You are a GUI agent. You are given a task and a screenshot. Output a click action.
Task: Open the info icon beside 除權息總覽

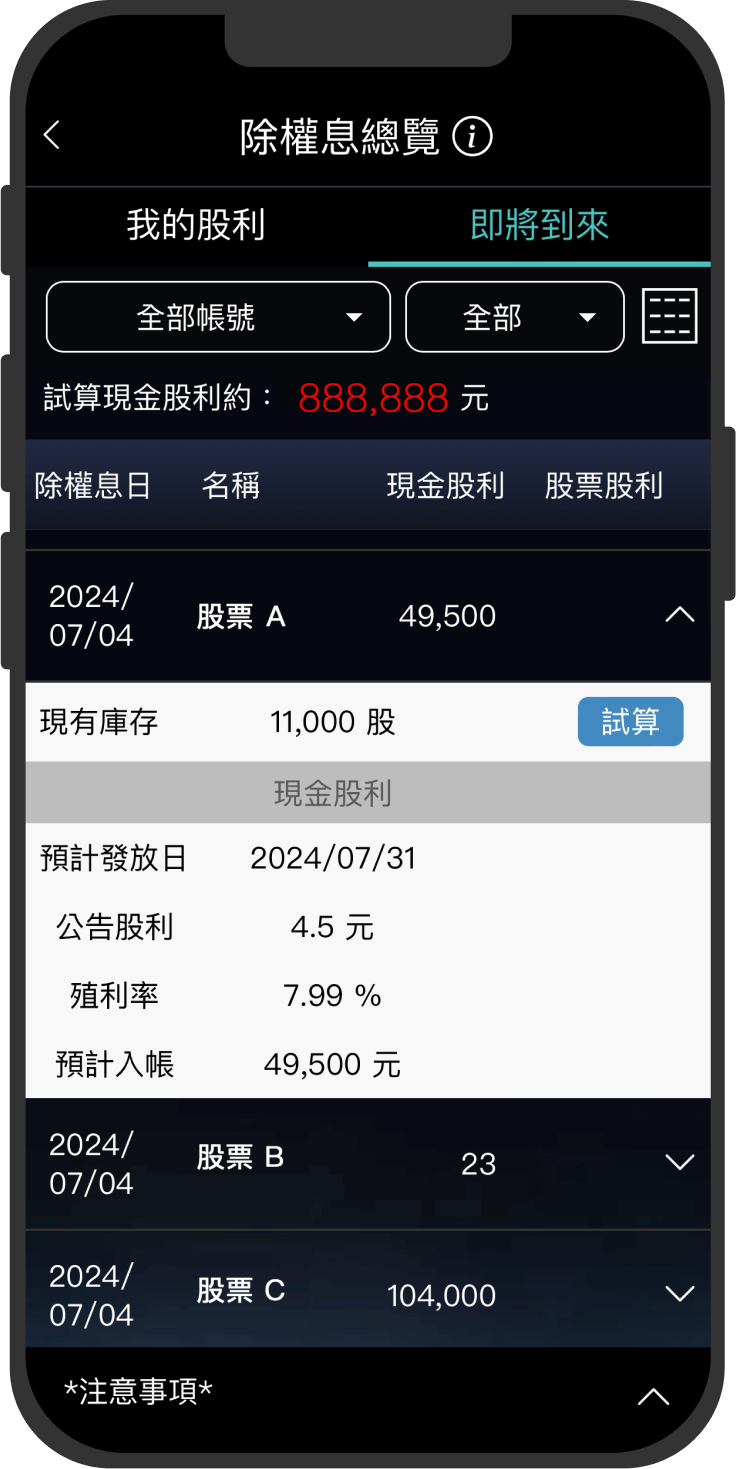click(472, 137)
